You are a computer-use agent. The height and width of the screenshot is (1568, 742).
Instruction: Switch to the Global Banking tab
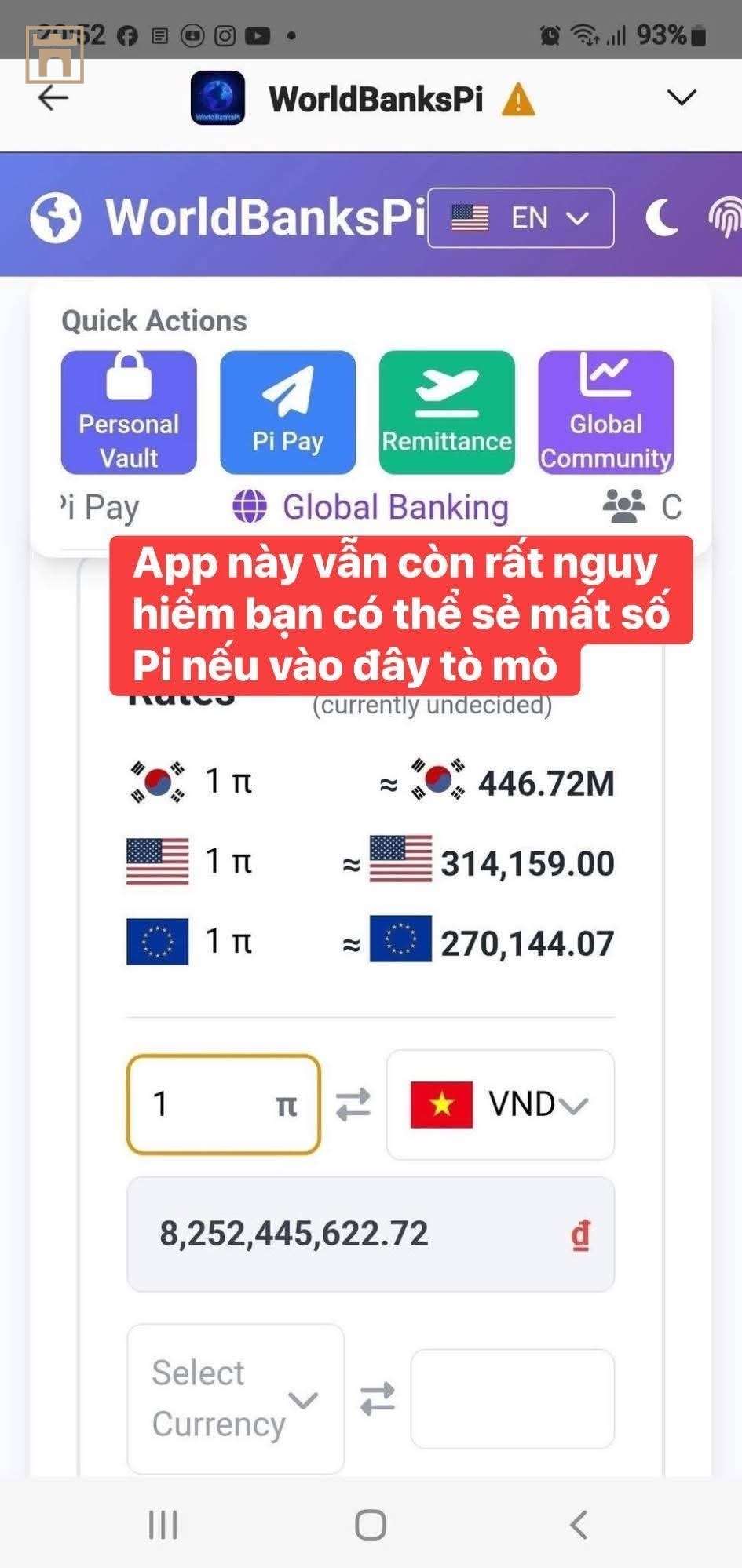coord(372,508)
